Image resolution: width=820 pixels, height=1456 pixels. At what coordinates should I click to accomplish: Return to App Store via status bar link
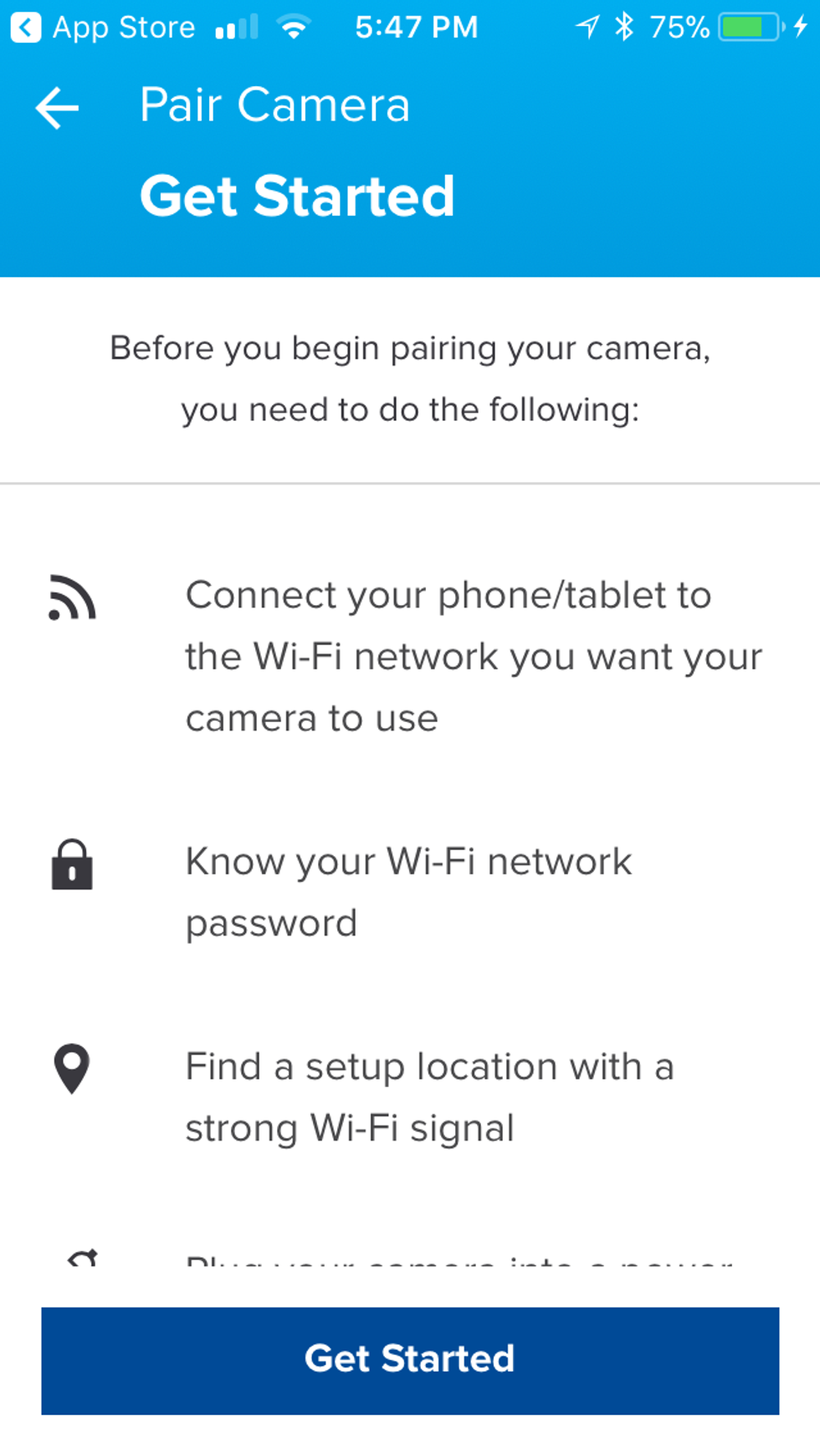(121, 26)
